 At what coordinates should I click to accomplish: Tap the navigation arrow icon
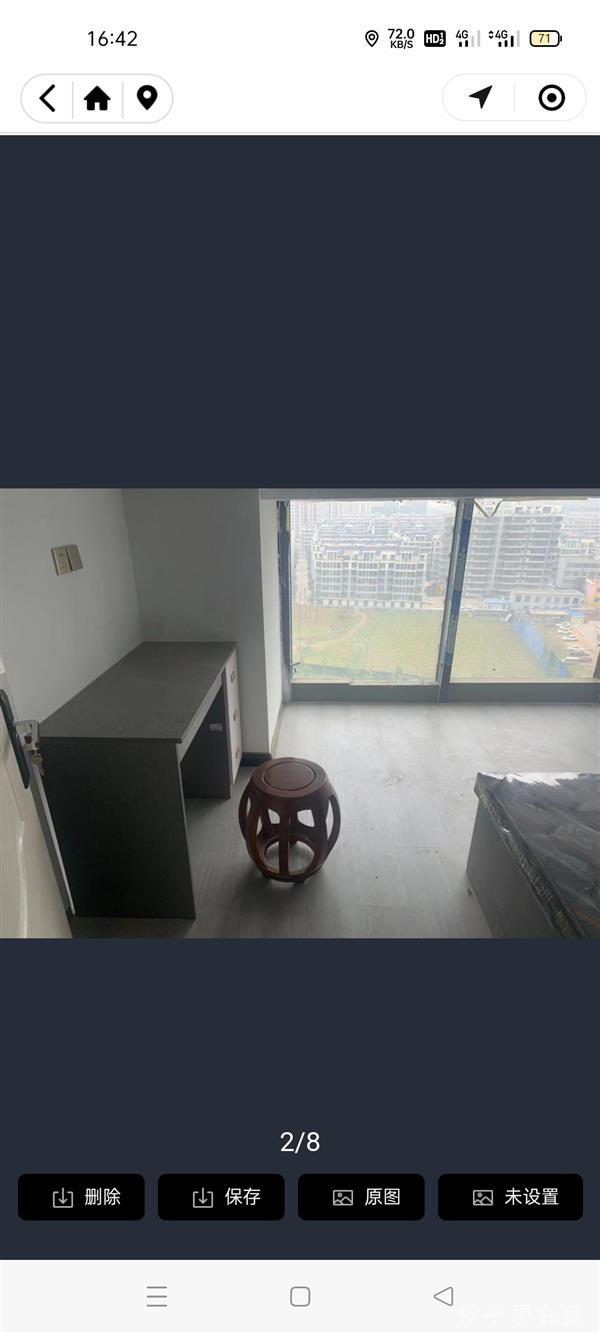click(481, 97)
